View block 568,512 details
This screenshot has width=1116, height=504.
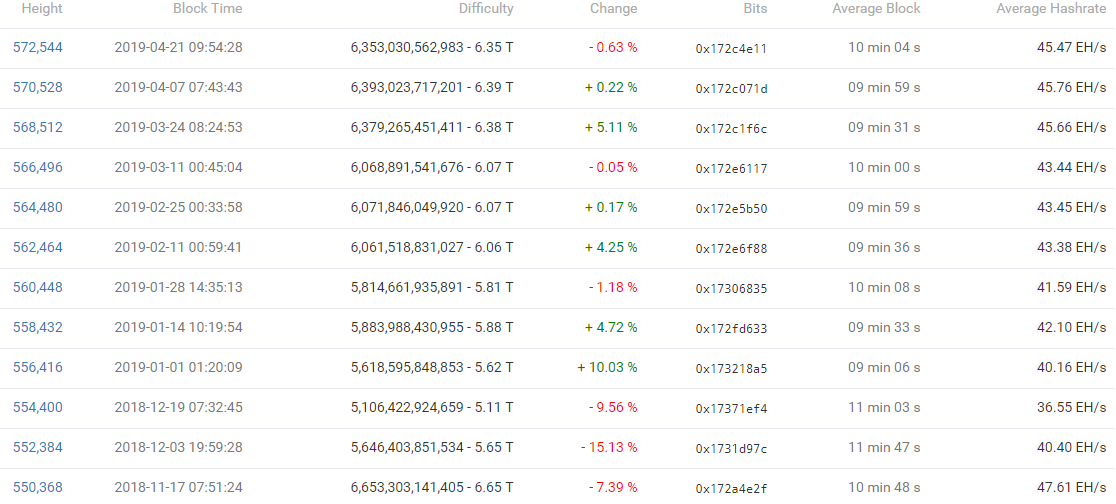click(x=38, y=127)
